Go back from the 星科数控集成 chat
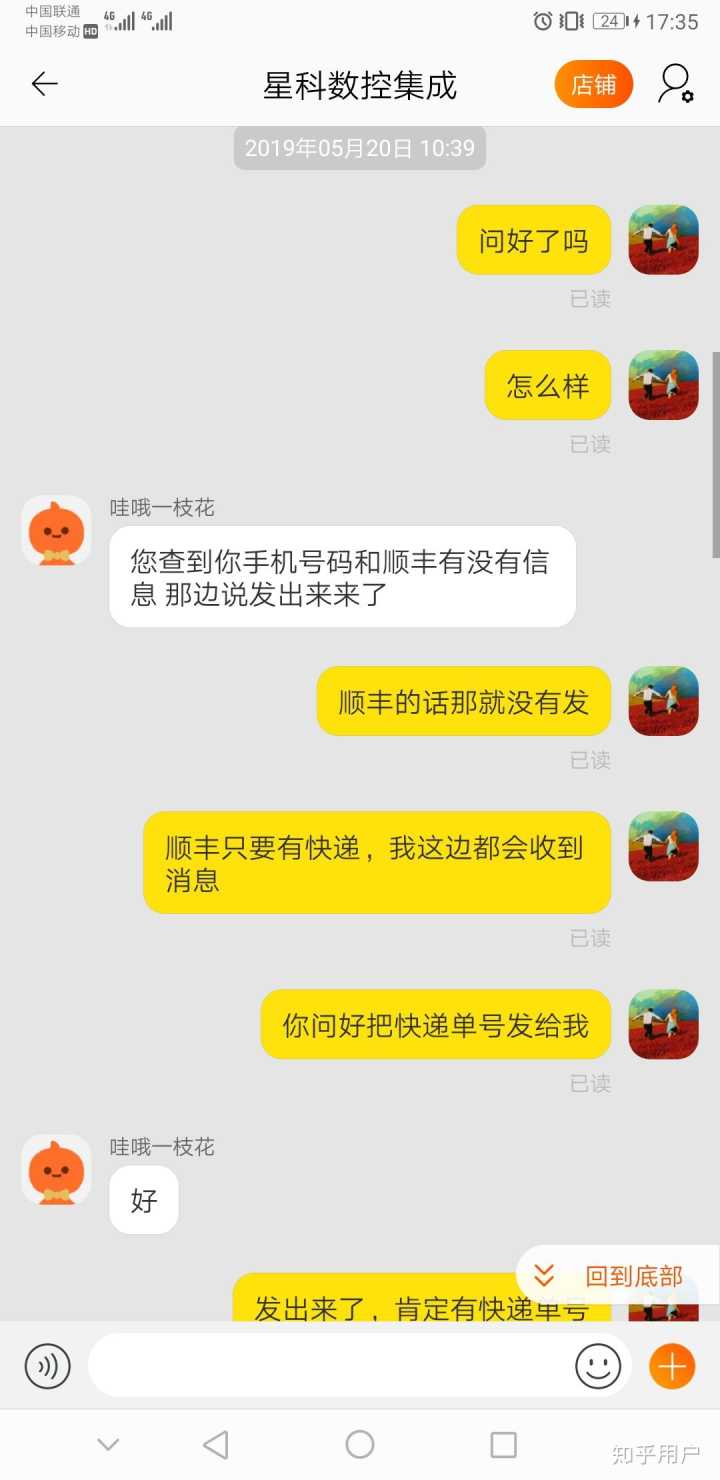This screenshot has height=1480, width=720. tap(45, 85)
